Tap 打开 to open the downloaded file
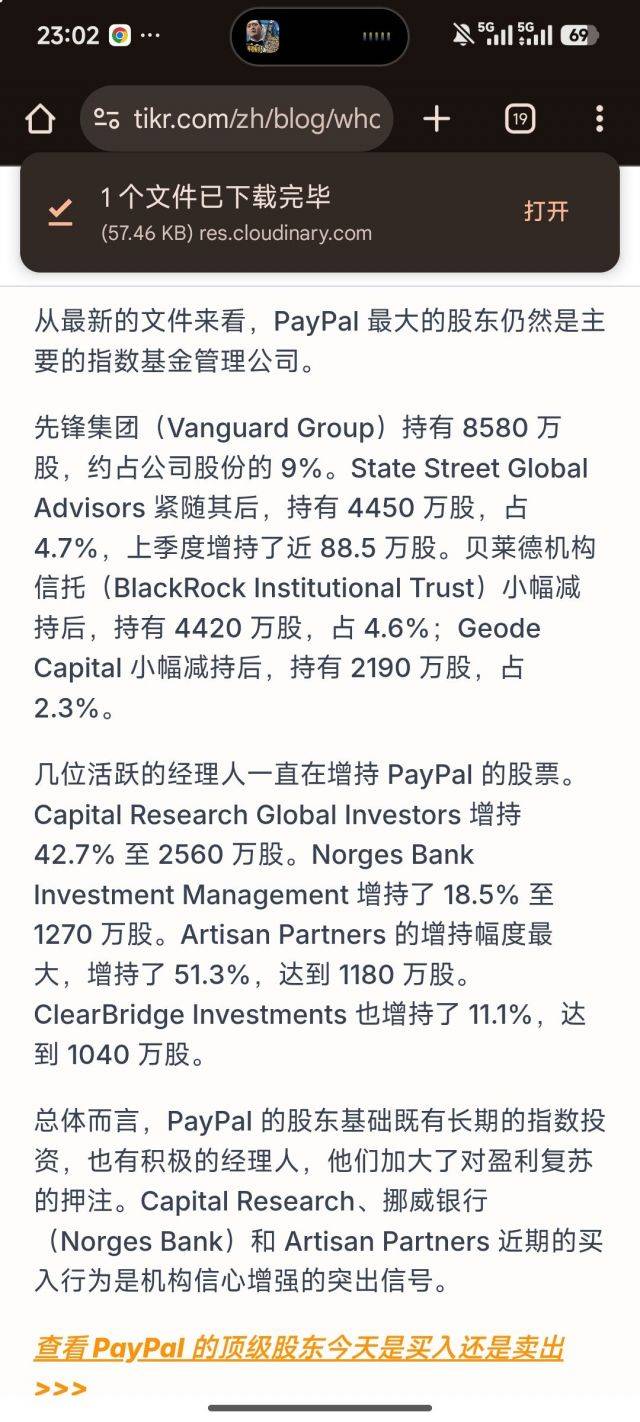 tap(546, 211)
